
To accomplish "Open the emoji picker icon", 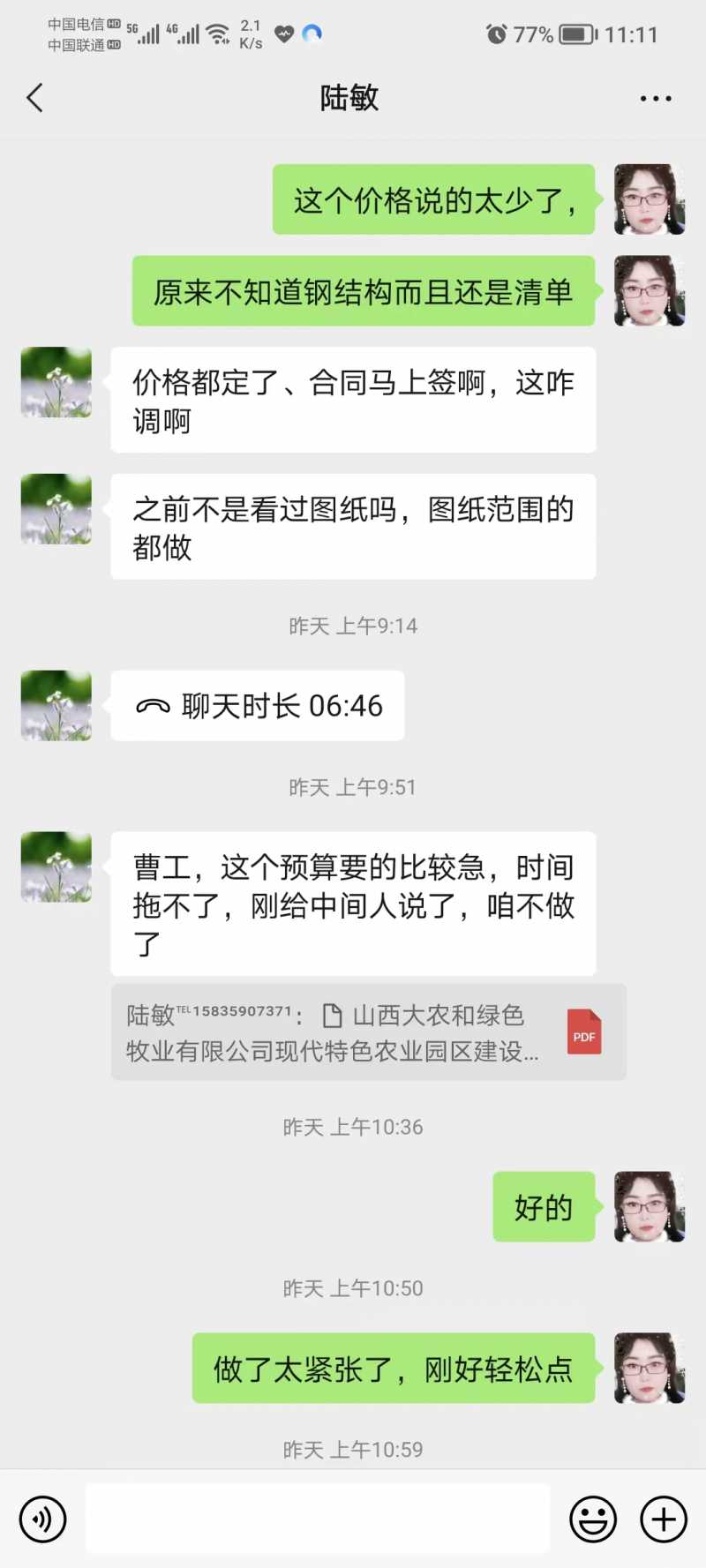I will pos(593,1519).
